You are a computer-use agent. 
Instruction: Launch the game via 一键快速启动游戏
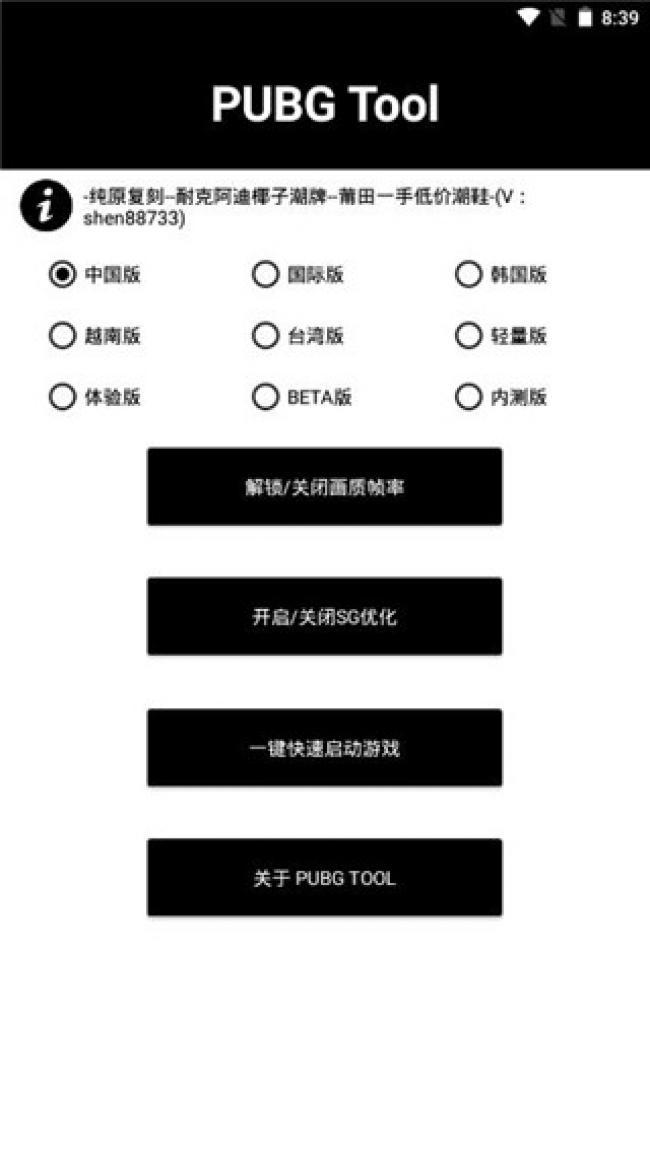click(x=324, y=748)
